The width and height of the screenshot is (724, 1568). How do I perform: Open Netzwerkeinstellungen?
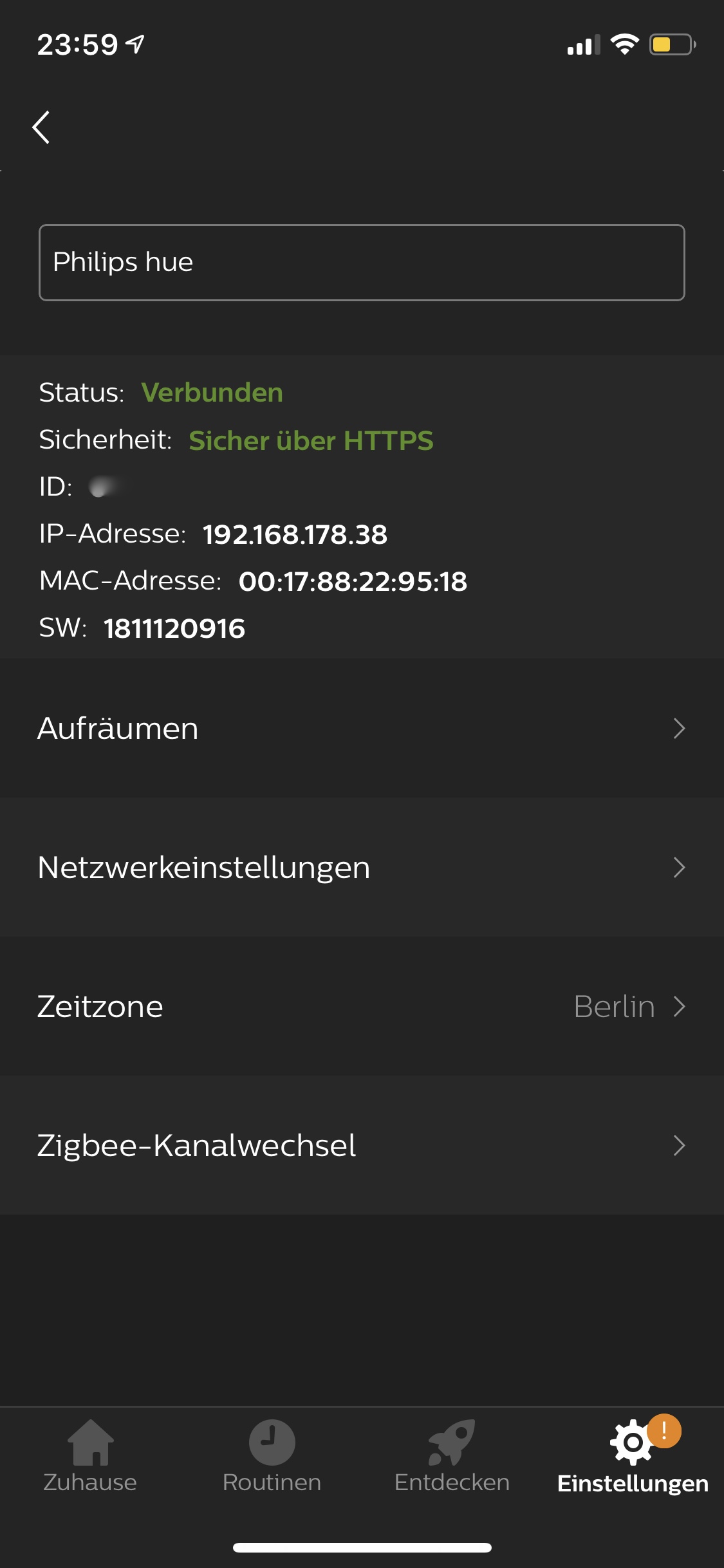click(x=362, y=867)
